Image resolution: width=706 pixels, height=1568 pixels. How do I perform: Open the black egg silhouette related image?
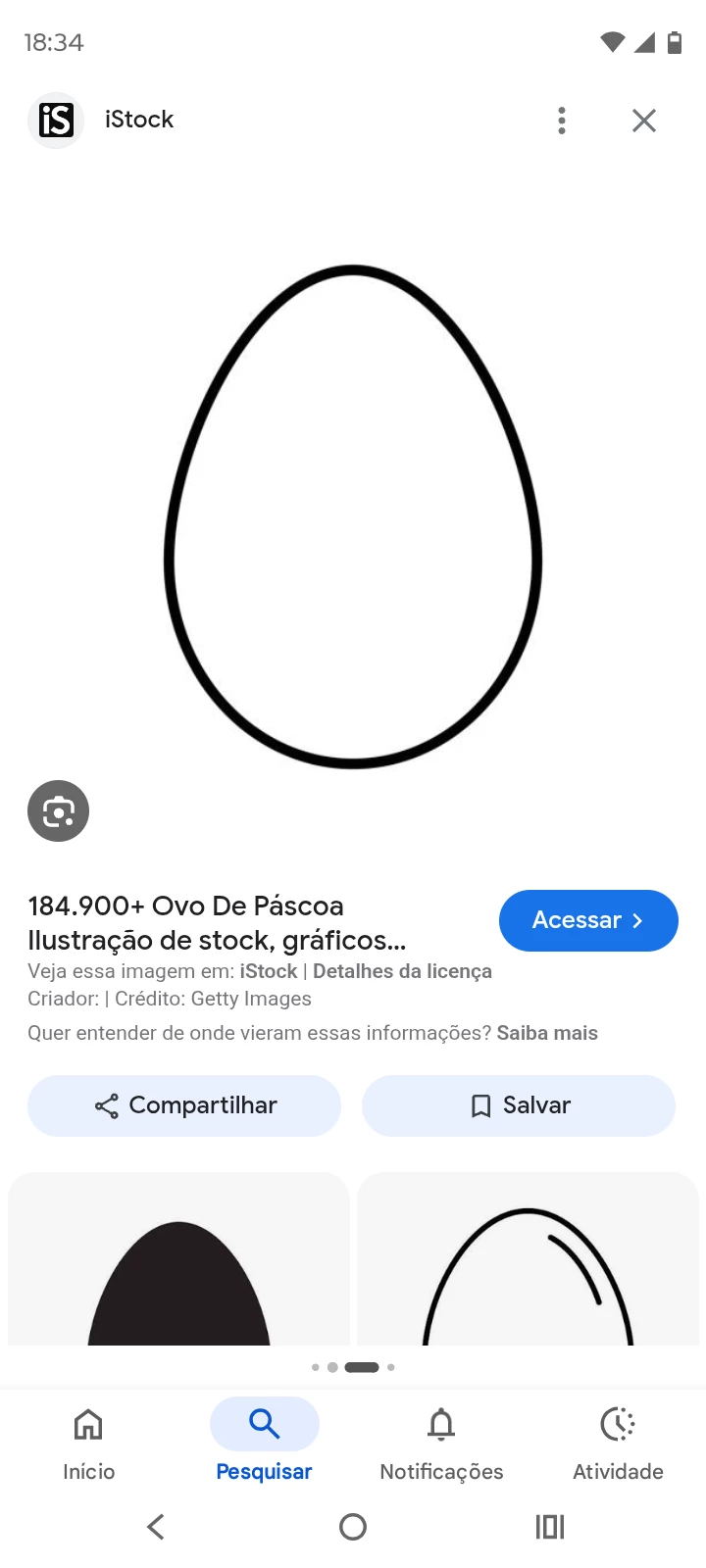tap(178, 1264)
